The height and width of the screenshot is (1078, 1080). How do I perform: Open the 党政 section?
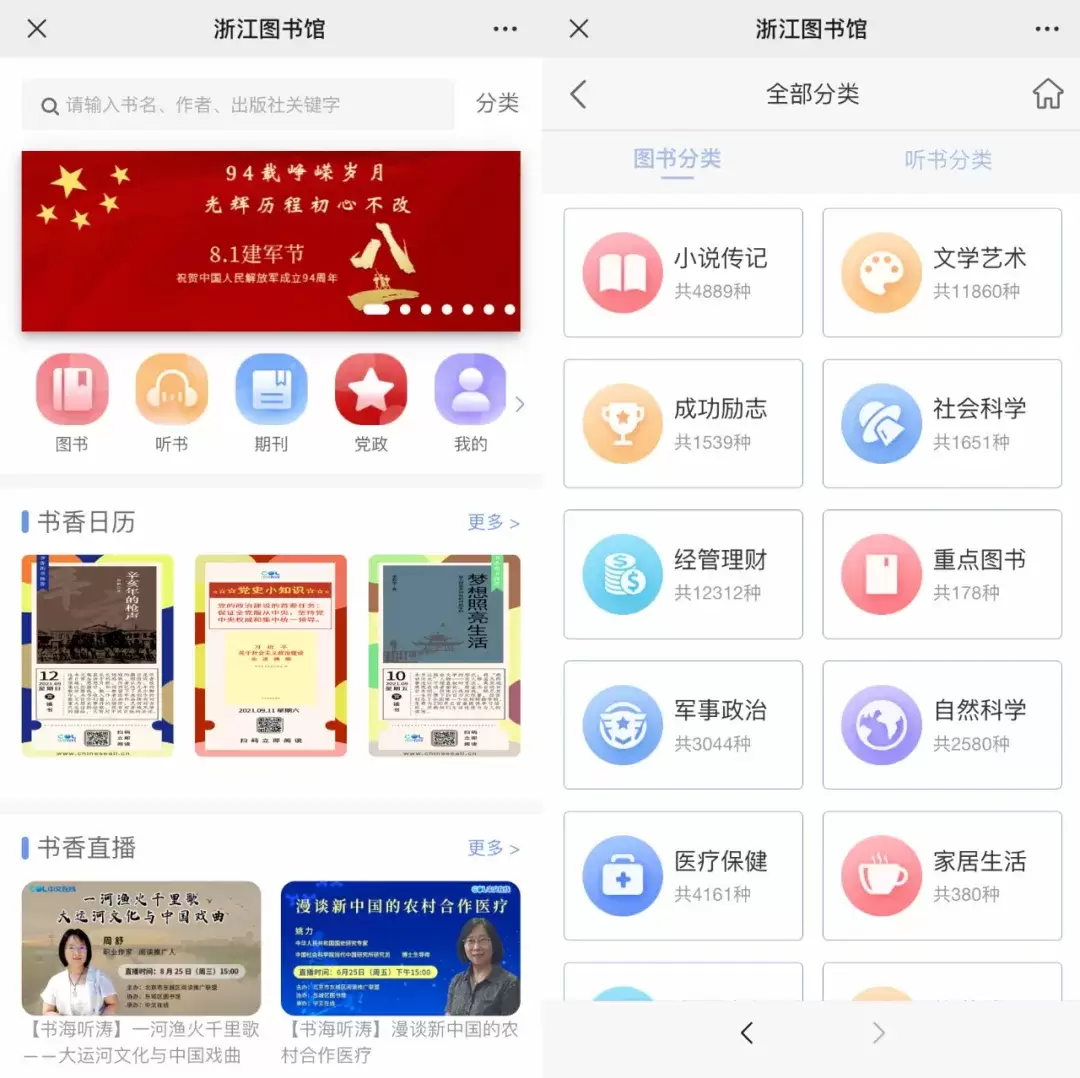pos(371,401)
